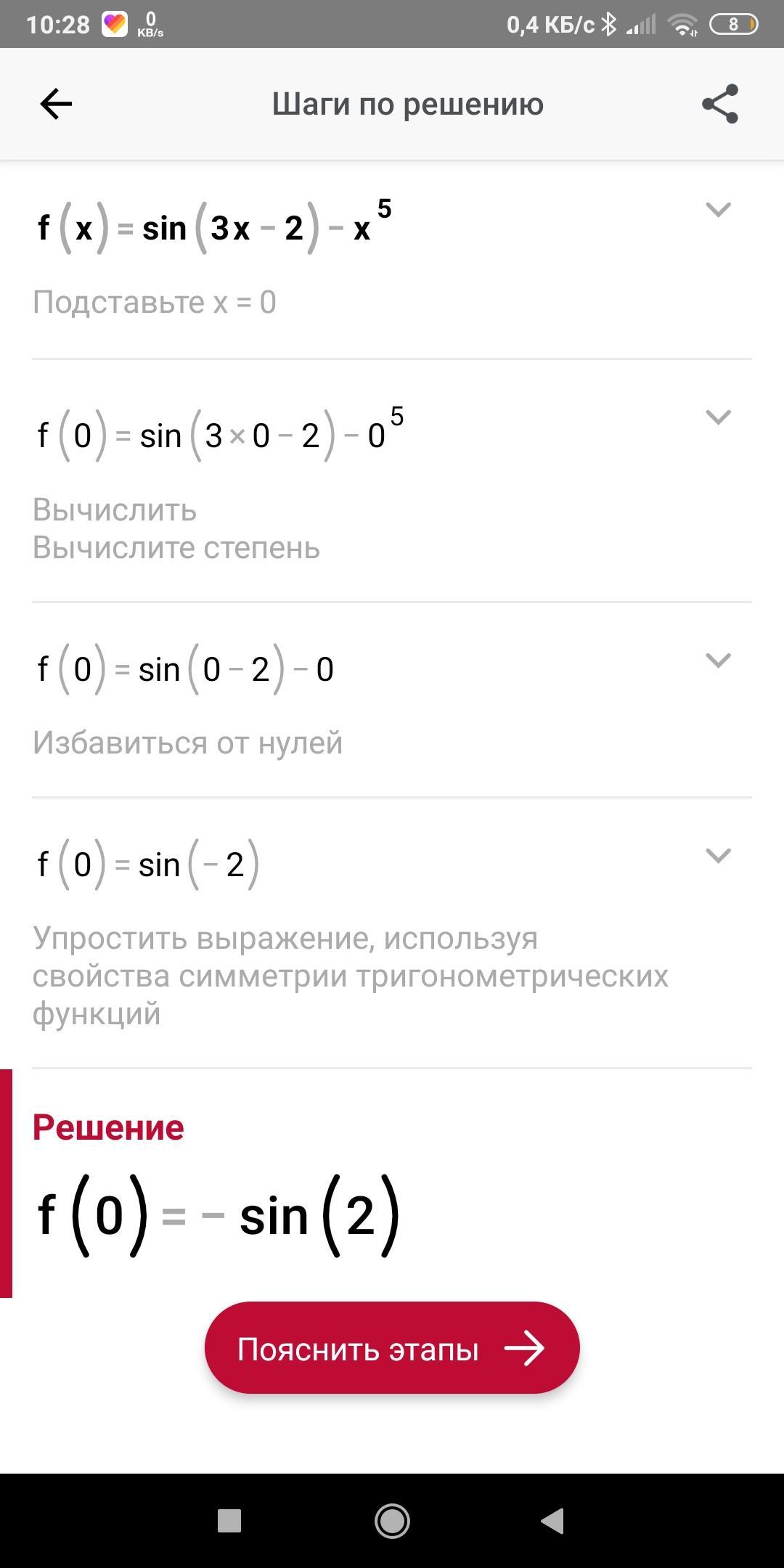
Task: Expand the sin(3×0 − 2) − 0⁵ step
Action: (718, 417)
